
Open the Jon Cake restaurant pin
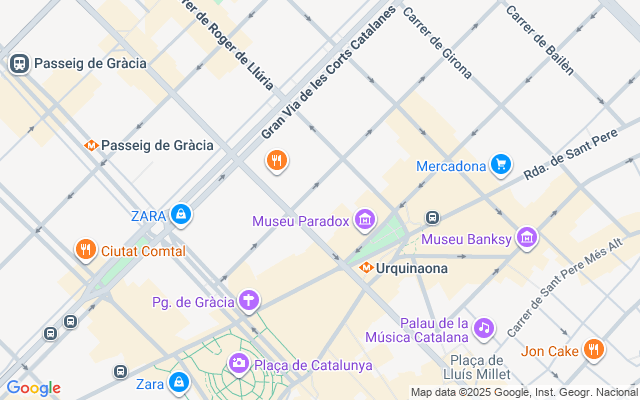pyautogui.click(x=594, y=349)
